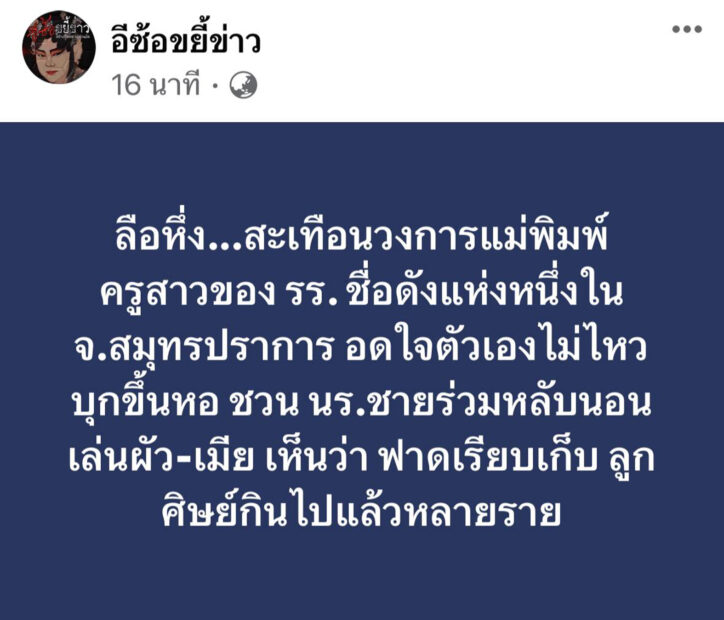This screenshot has height=620, width=724.
Task: Open the dark blue text post
Action: 362,371
